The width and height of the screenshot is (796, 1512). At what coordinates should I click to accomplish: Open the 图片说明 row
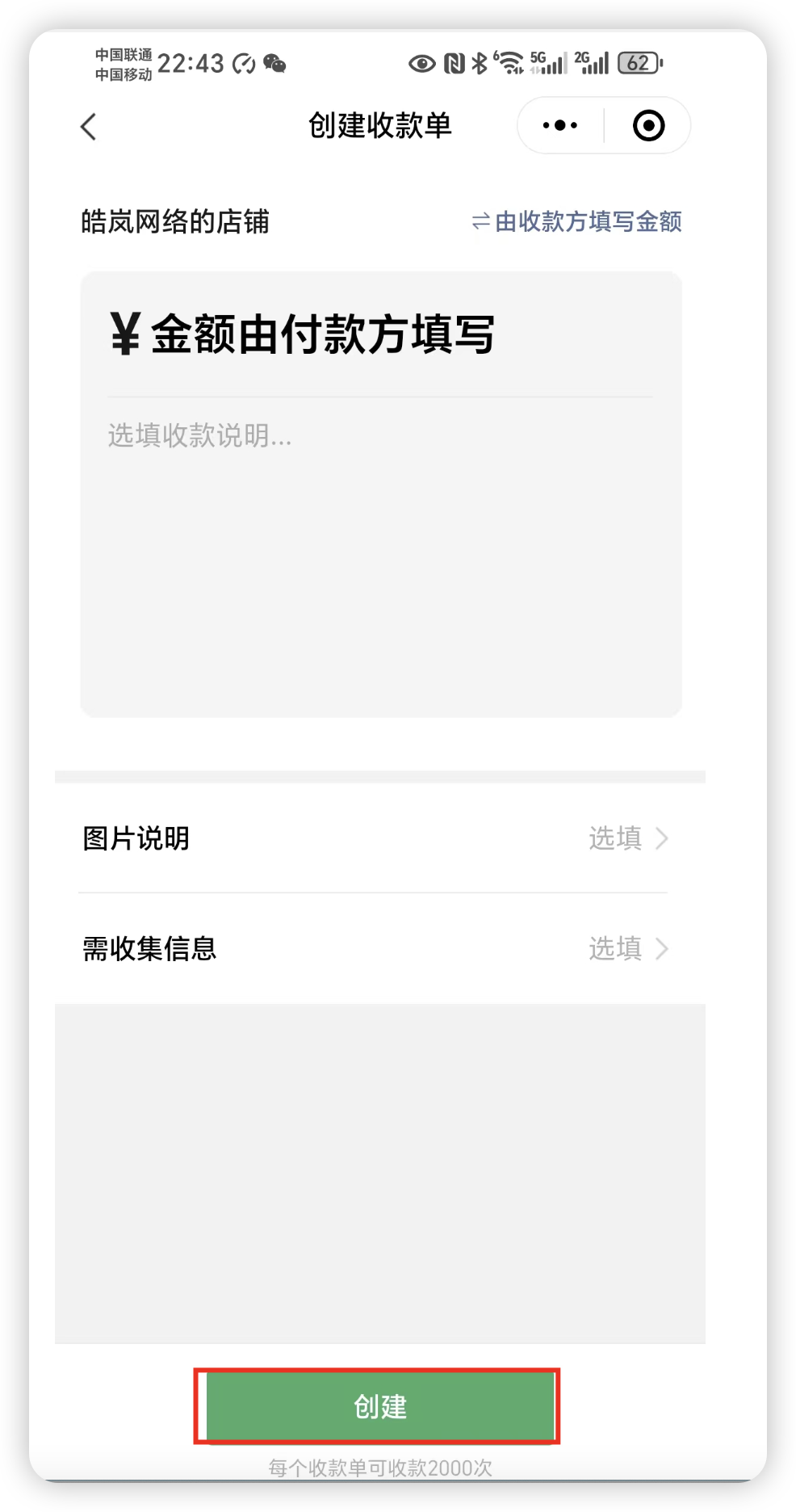coord(376,838)
